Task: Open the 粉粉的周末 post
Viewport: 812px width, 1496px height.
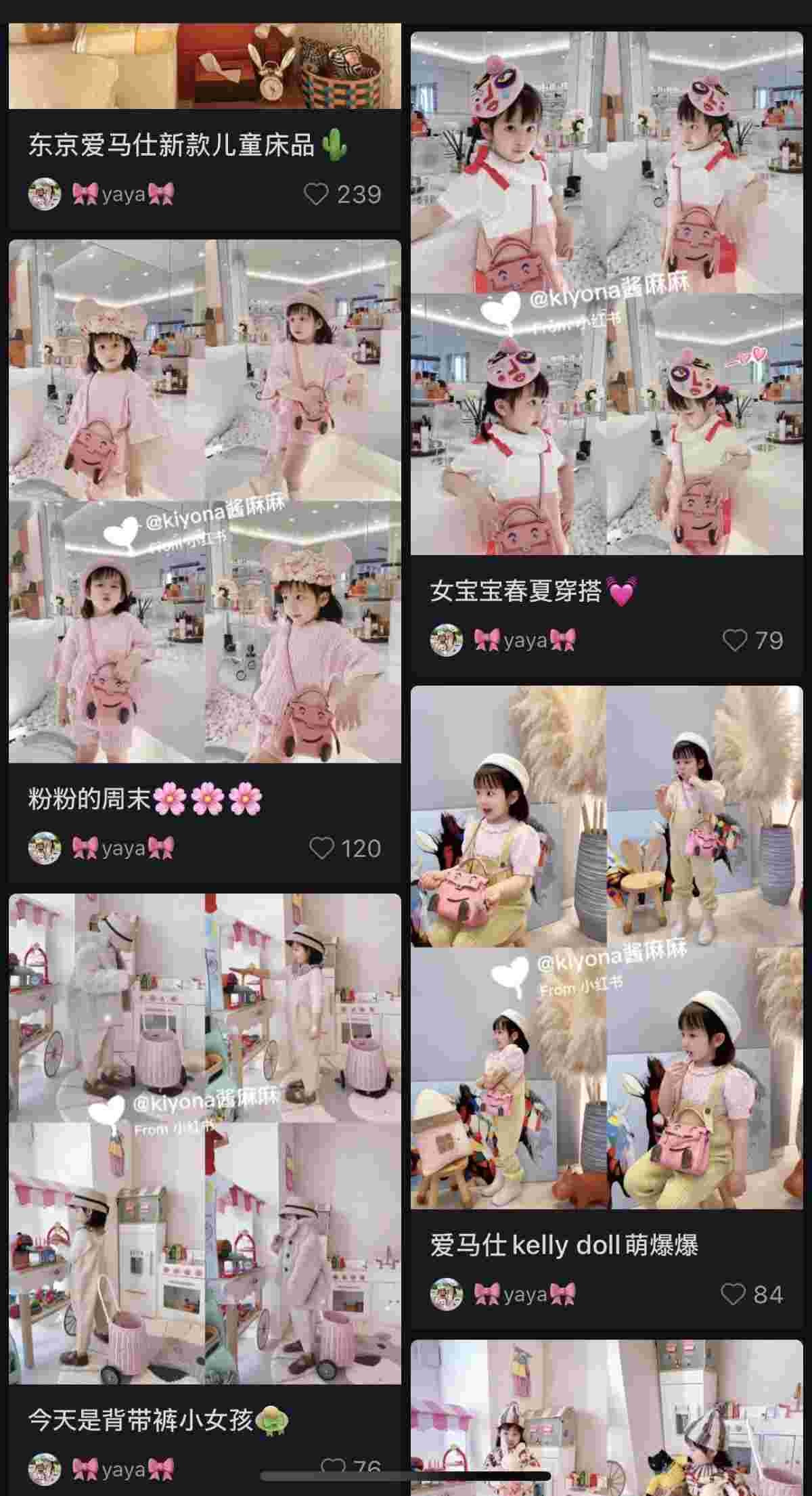Action: coord(204,501)
